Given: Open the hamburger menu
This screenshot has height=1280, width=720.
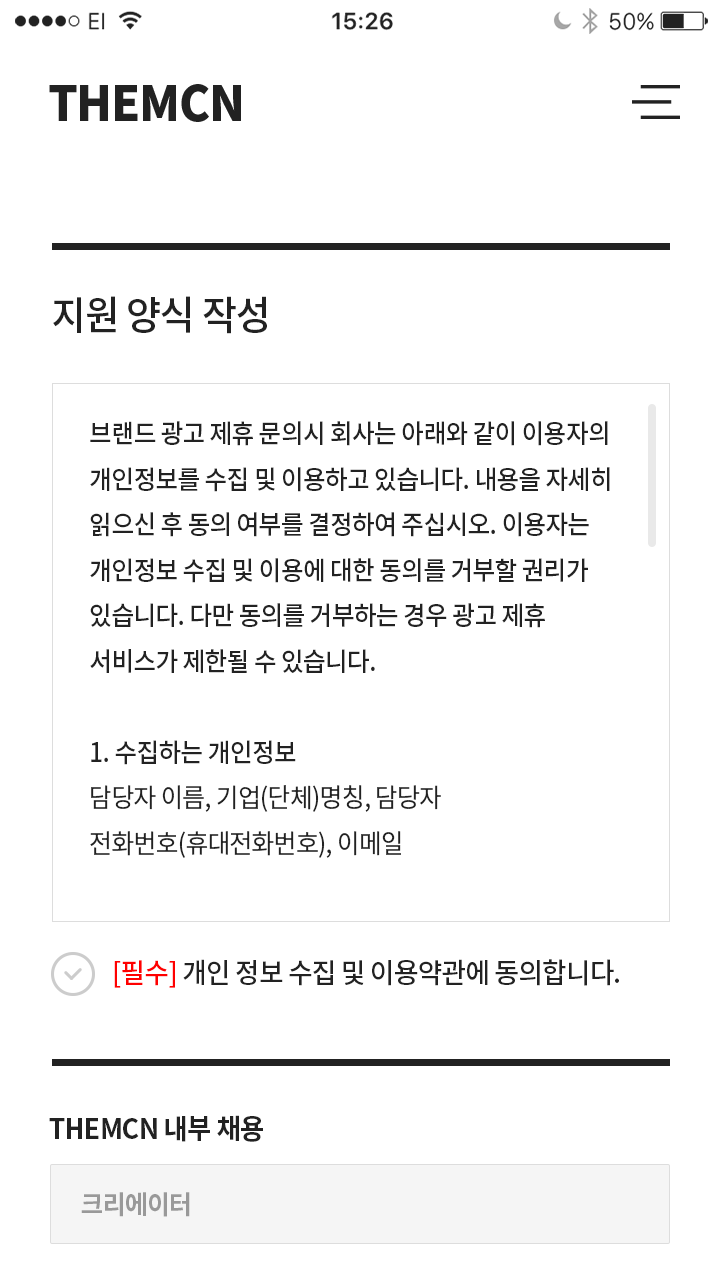Looking at the screenshot, I should [x=656, y=103].
